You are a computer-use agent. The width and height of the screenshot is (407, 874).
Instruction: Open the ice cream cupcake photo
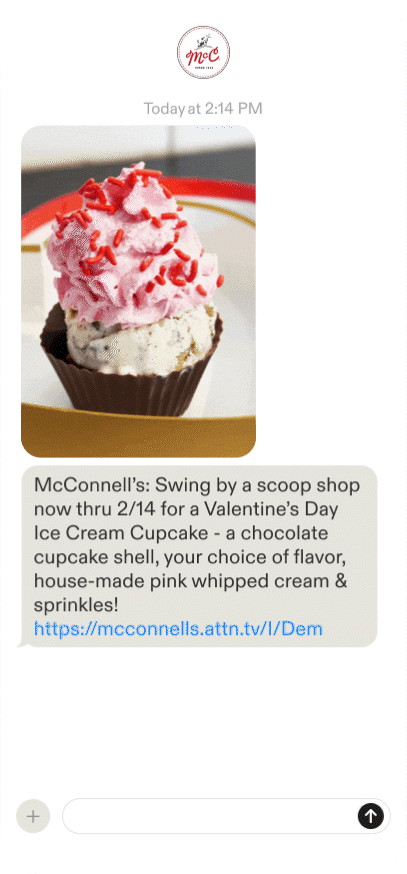138,291
